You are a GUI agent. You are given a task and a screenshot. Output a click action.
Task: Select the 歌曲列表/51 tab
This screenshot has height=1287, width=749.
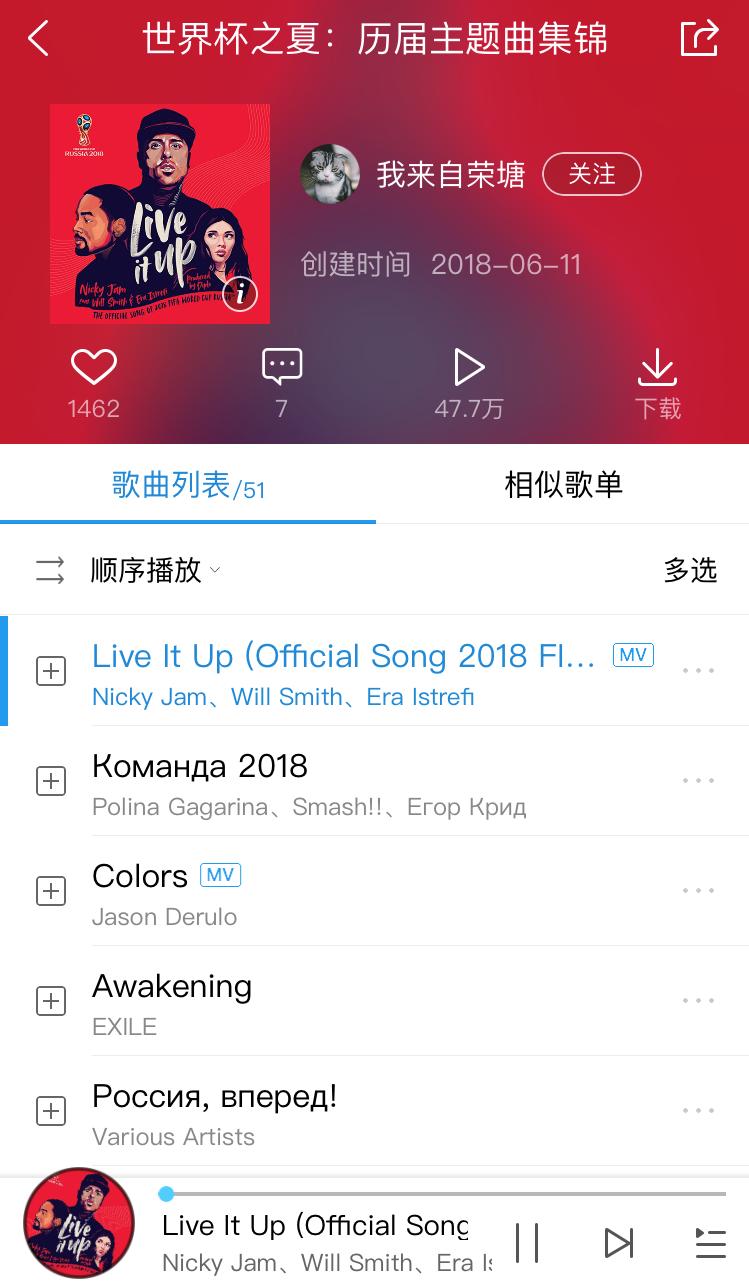187,484
